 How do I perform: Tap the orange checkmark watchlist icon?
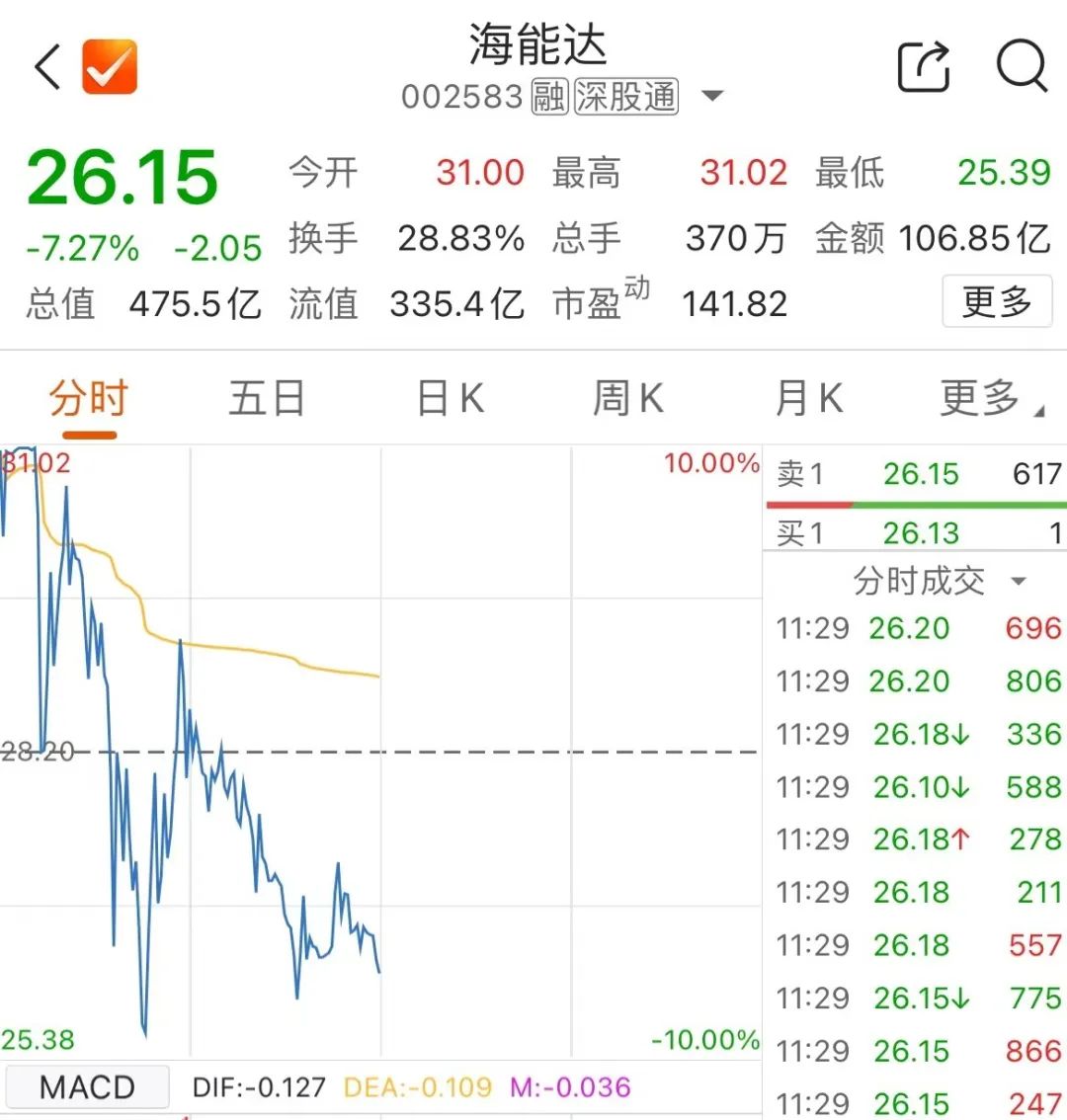pyautogui.click(x=109, y=67)
